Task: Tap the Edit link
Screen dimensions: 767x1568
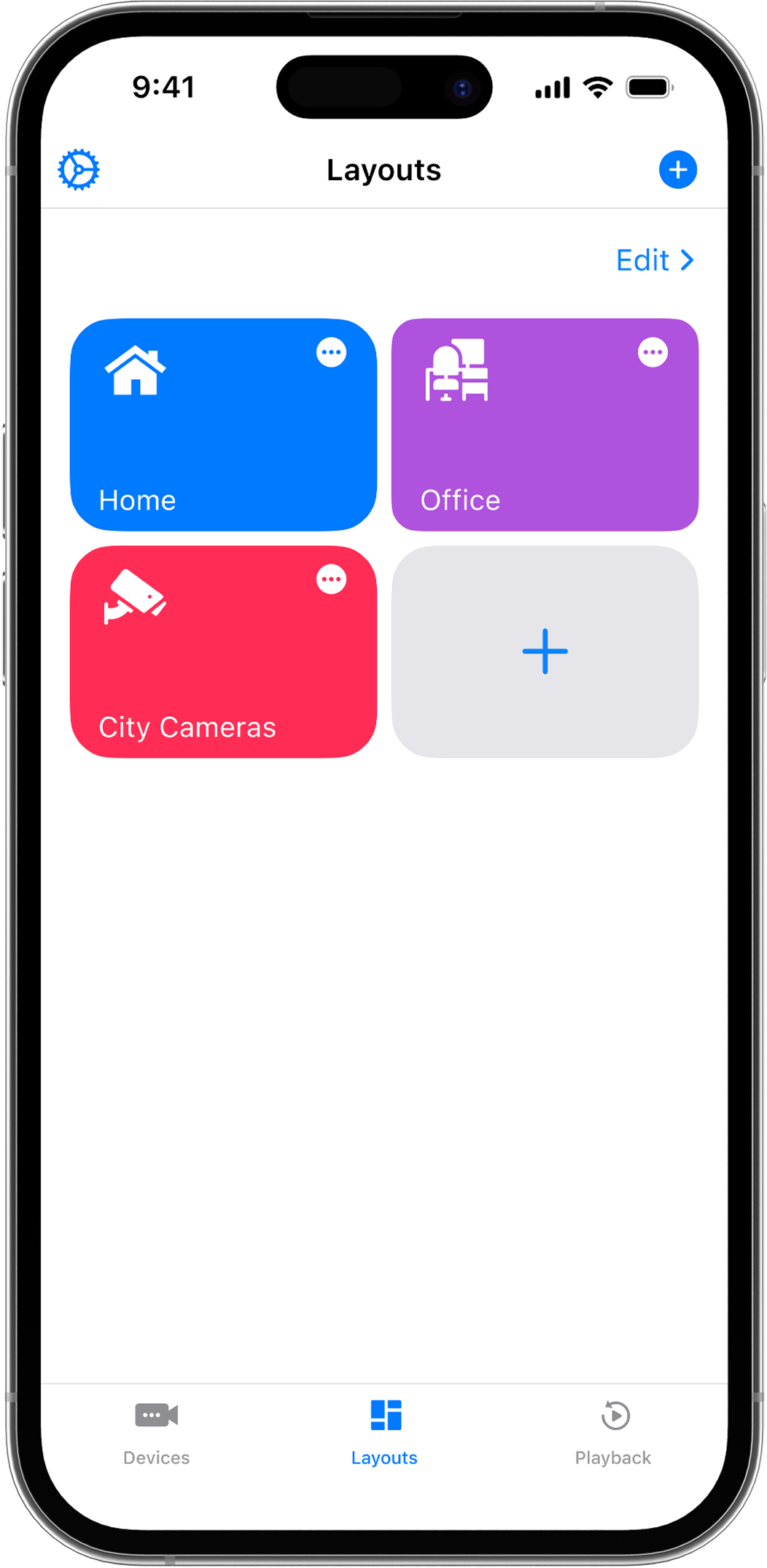Action: pyautogui.click(x=654, y=260)
